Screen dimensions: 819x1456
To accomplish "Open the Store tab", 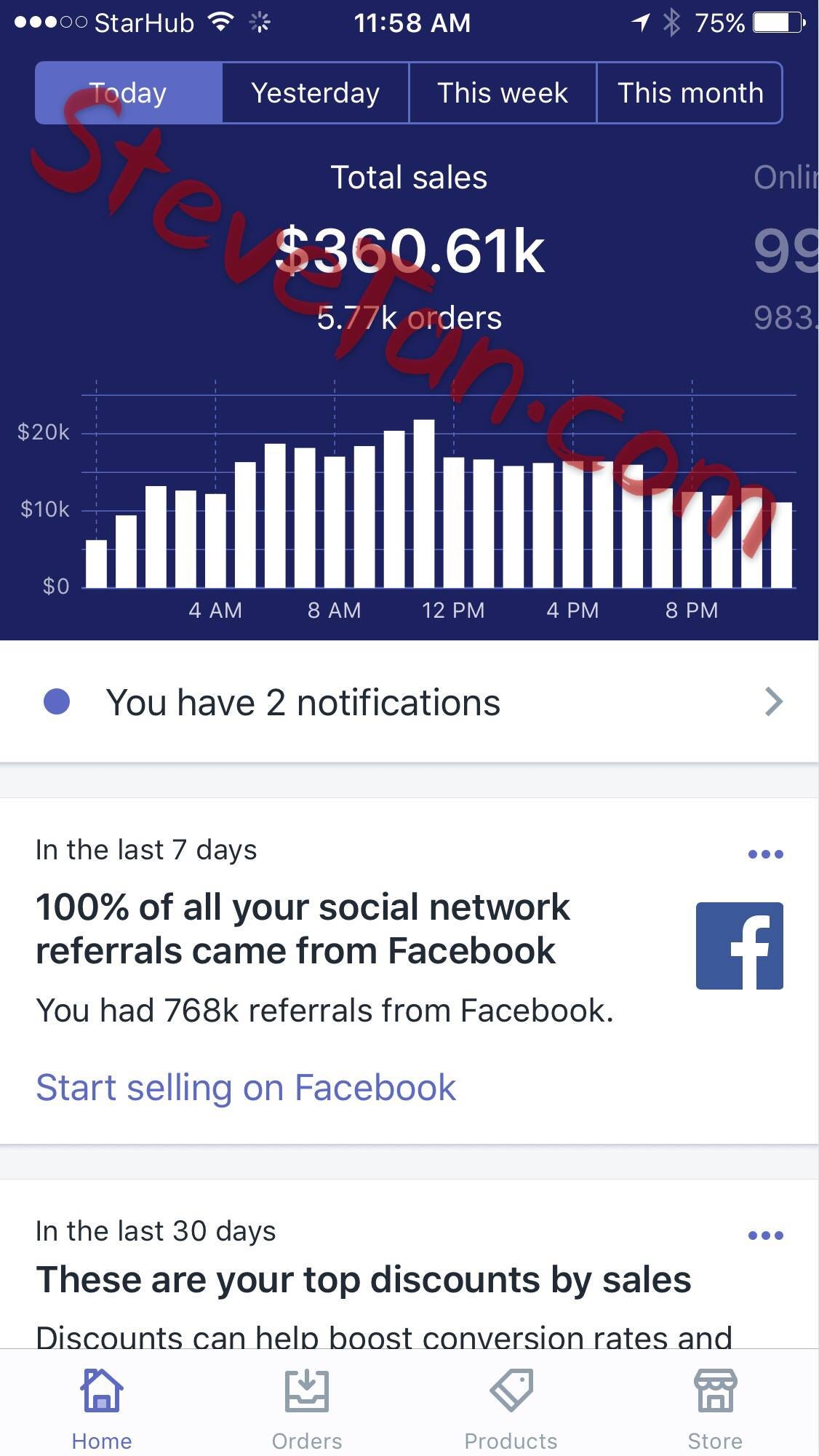I will (716, 1409).
